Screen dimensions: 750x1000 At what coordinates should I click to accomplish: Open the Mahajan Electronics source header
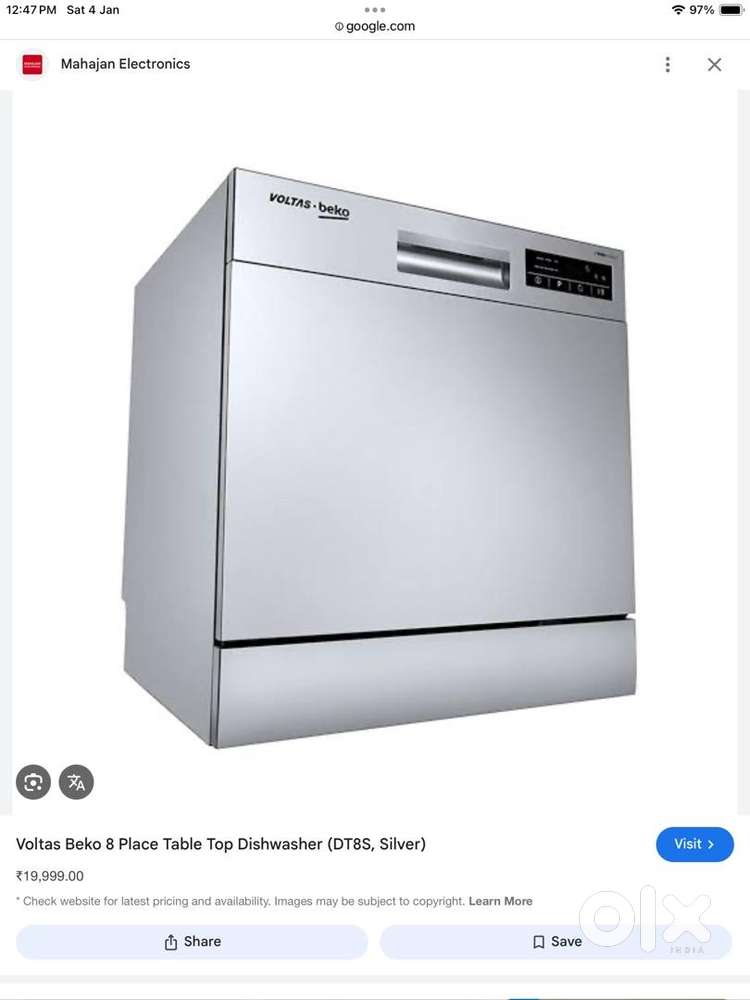[x=124, y=64]
